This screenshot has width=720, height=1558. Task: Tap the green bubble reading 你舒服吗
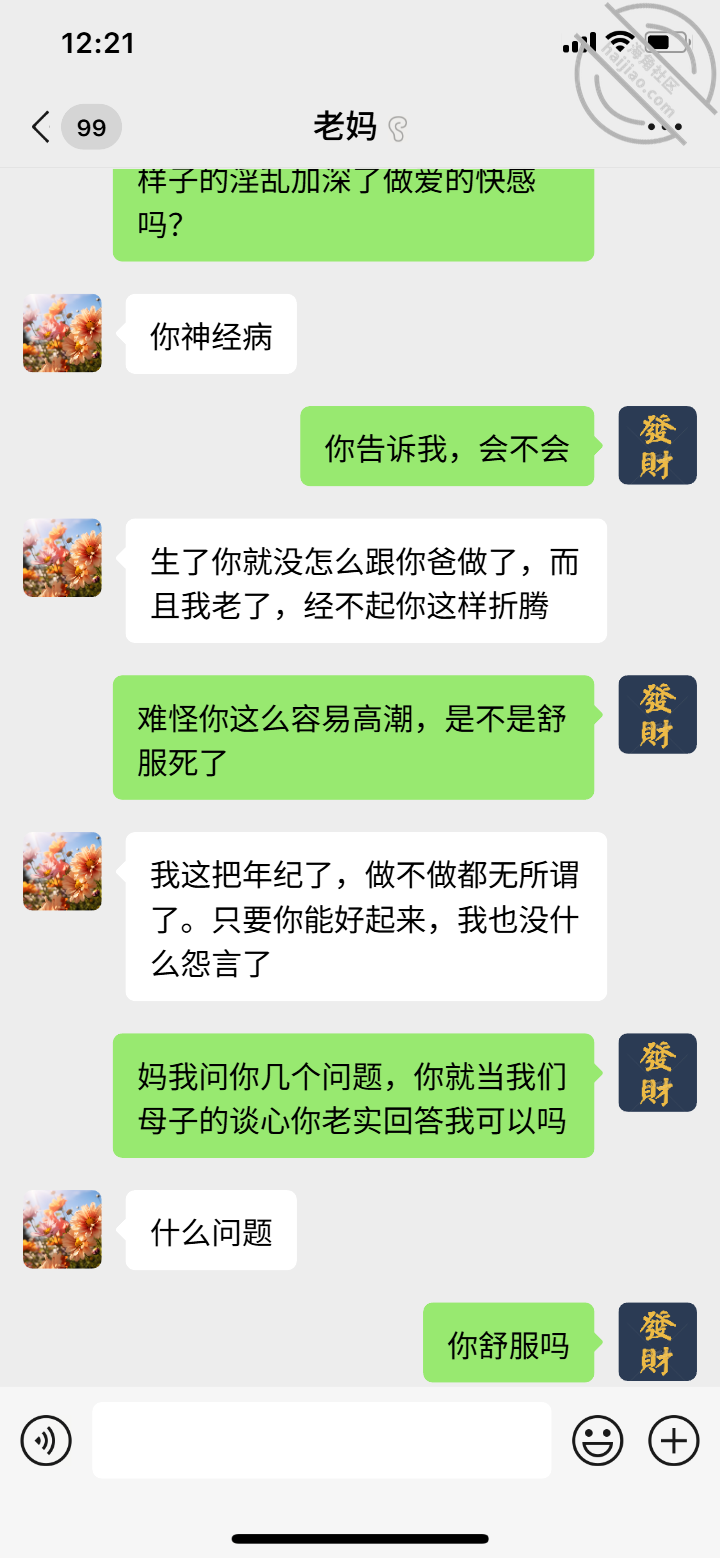point(508,1343)
